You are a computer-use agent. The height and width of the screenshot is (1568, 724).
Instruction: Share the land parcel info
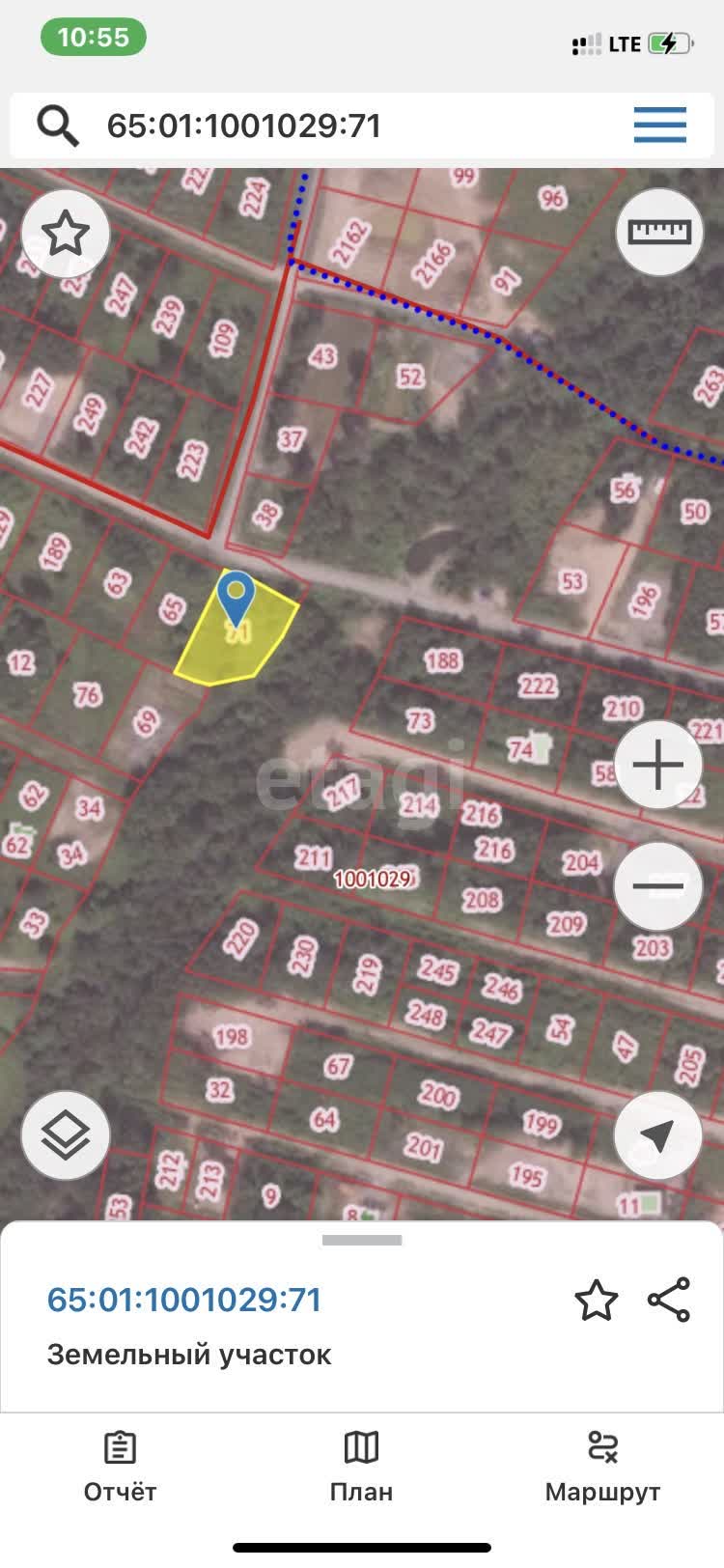pos(669,1300)
